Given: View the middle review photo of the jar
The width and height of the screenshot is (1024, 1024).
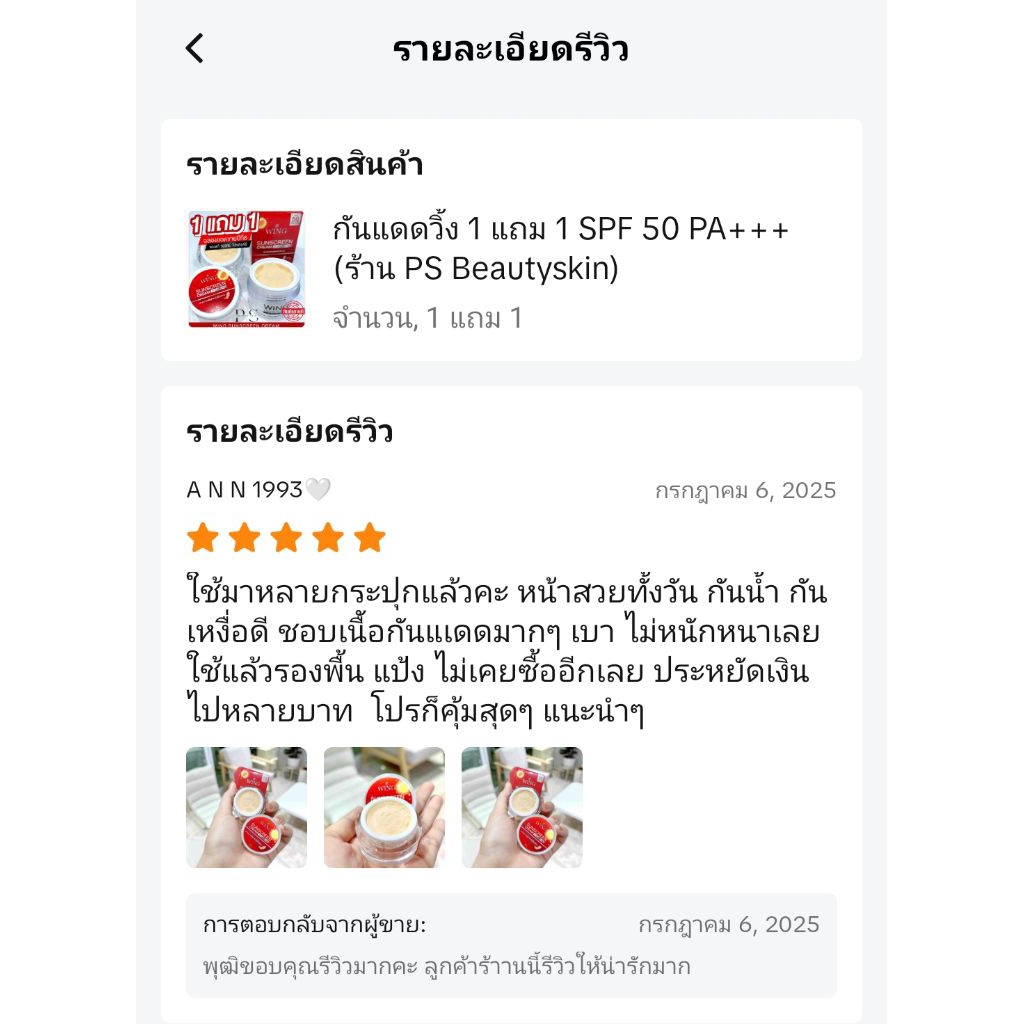Looking at the screenshot, I should click(x=384, y=807).
